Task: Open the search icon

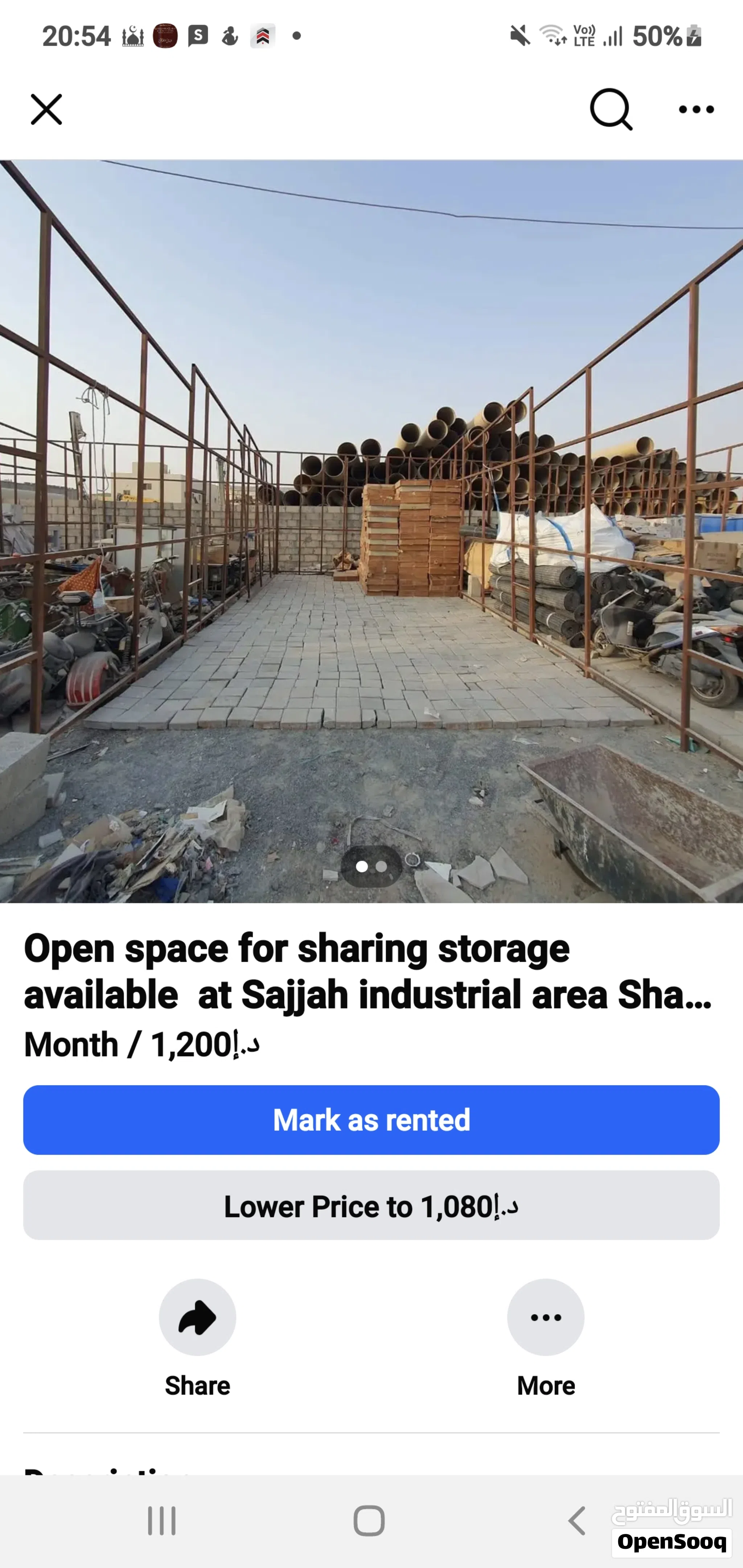Action: [x=611, y=110]
